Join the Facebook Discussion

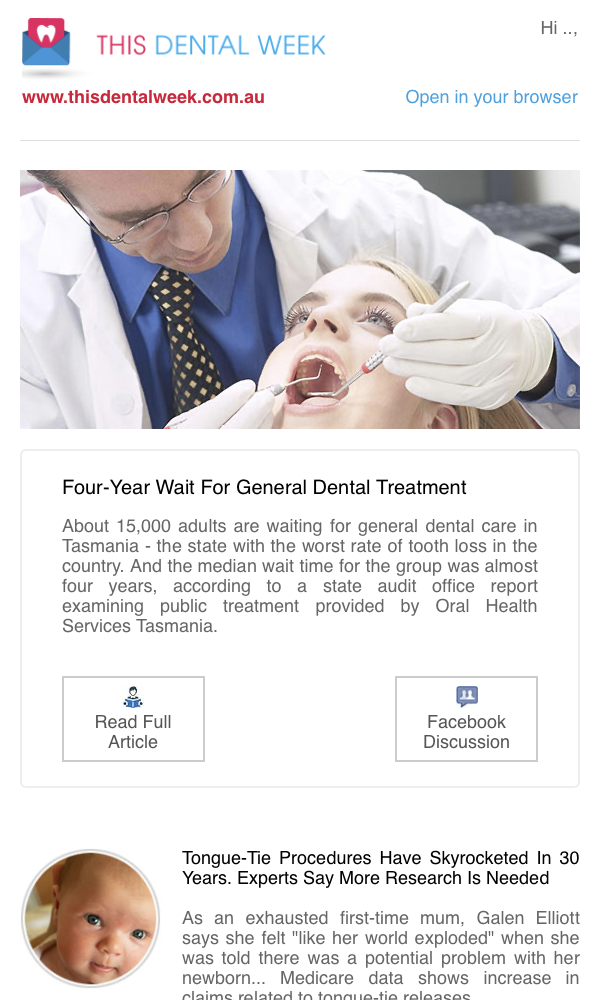(466, 719)
